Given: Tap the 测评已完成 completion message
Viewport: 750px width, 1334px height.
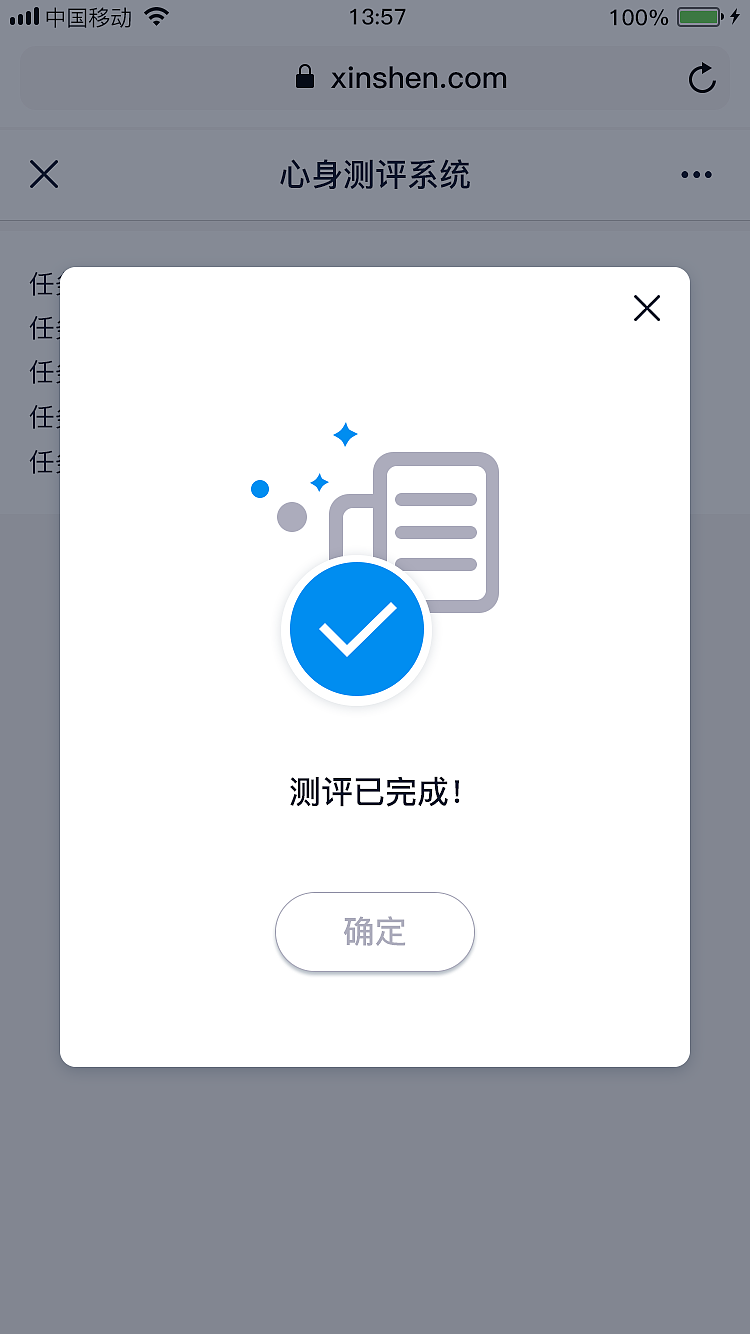Looking at the screenshot, I should (x=374, y=790).
